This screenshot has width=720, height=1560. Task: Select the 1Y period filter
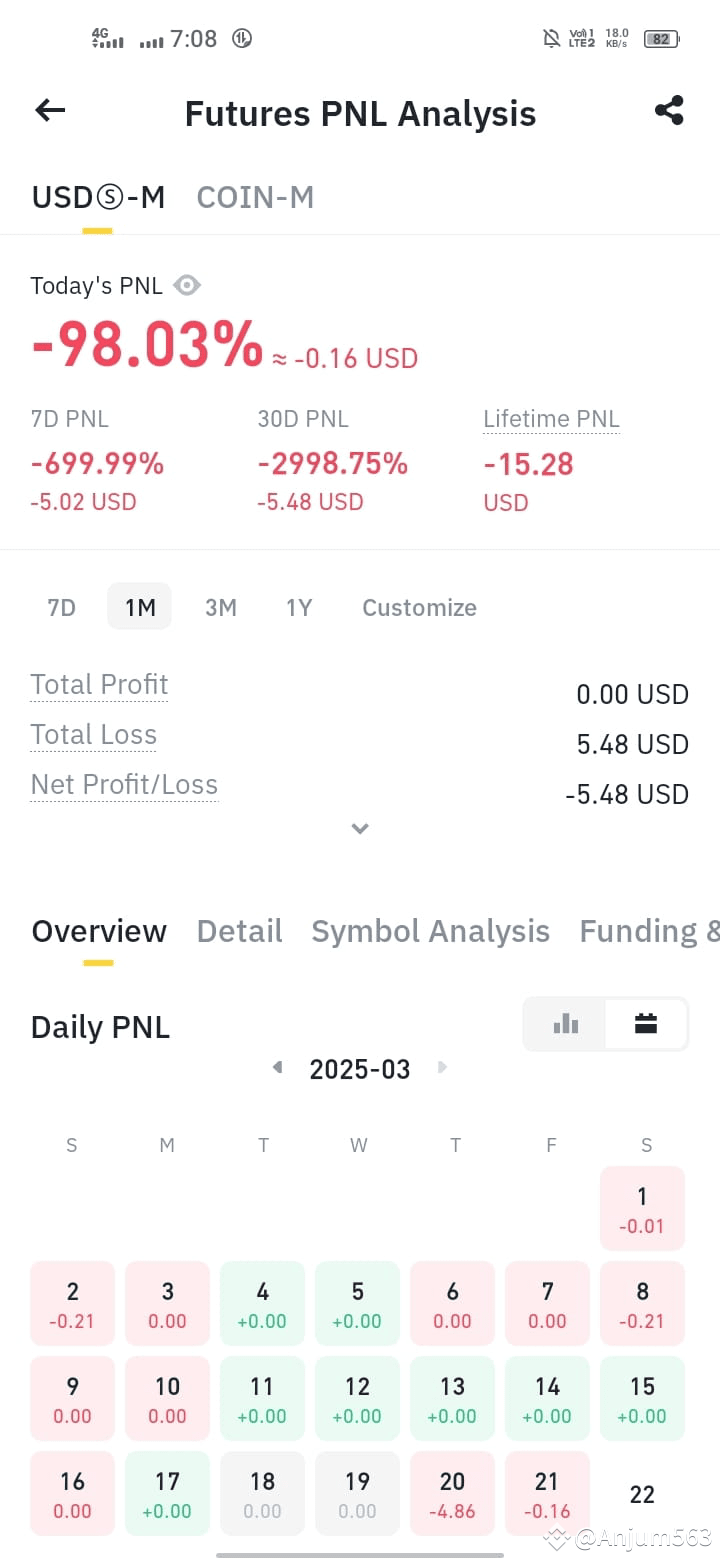point(299,607)
